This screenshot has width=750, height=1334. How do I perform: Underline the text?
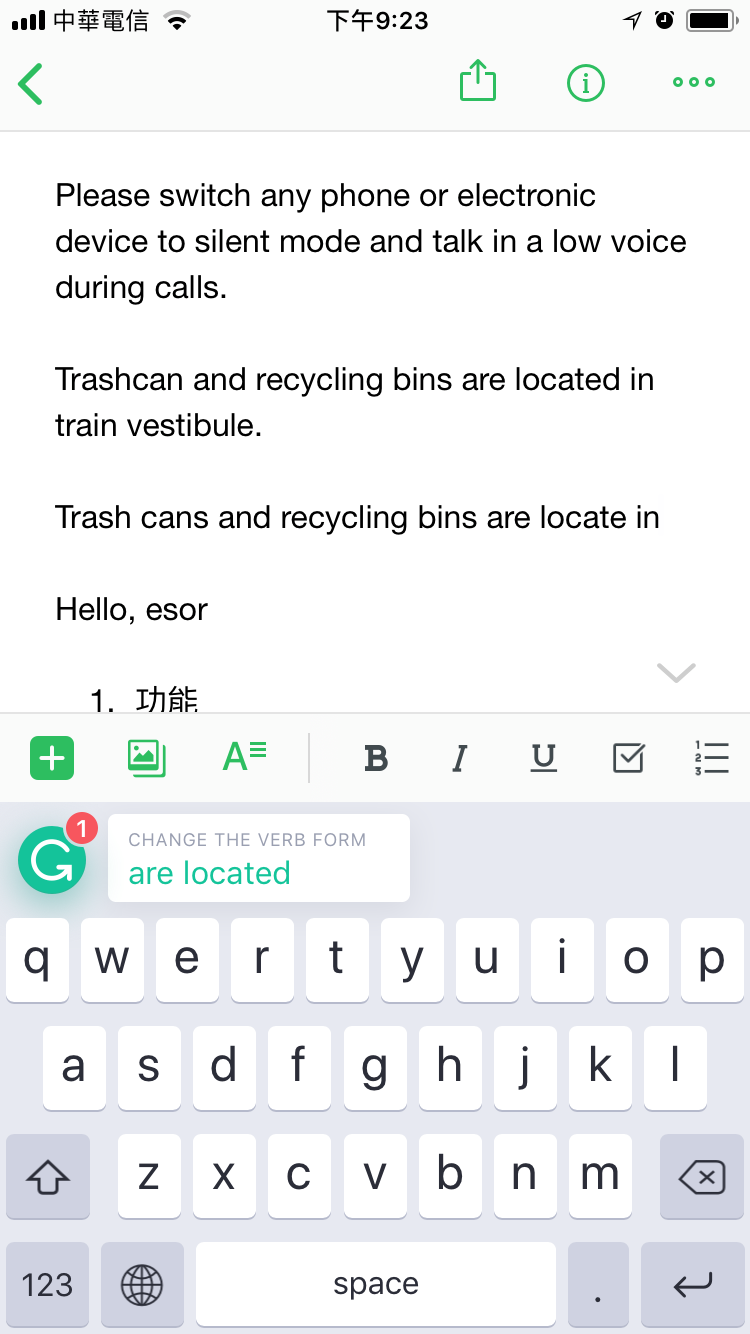pyautogui.click(x=543, y=759)
